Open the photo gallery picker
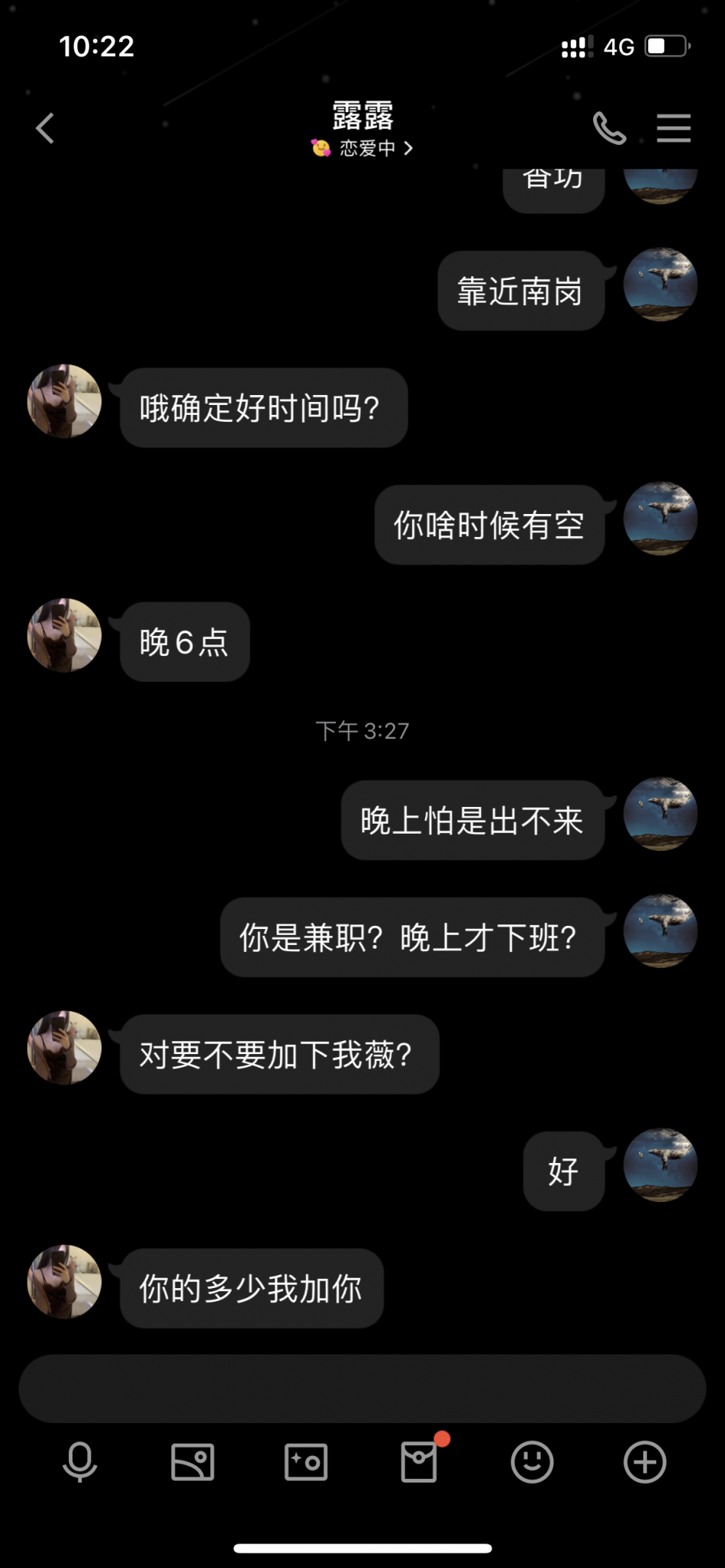This screenshot has width=725, height=1568. tap(192, 1462)
